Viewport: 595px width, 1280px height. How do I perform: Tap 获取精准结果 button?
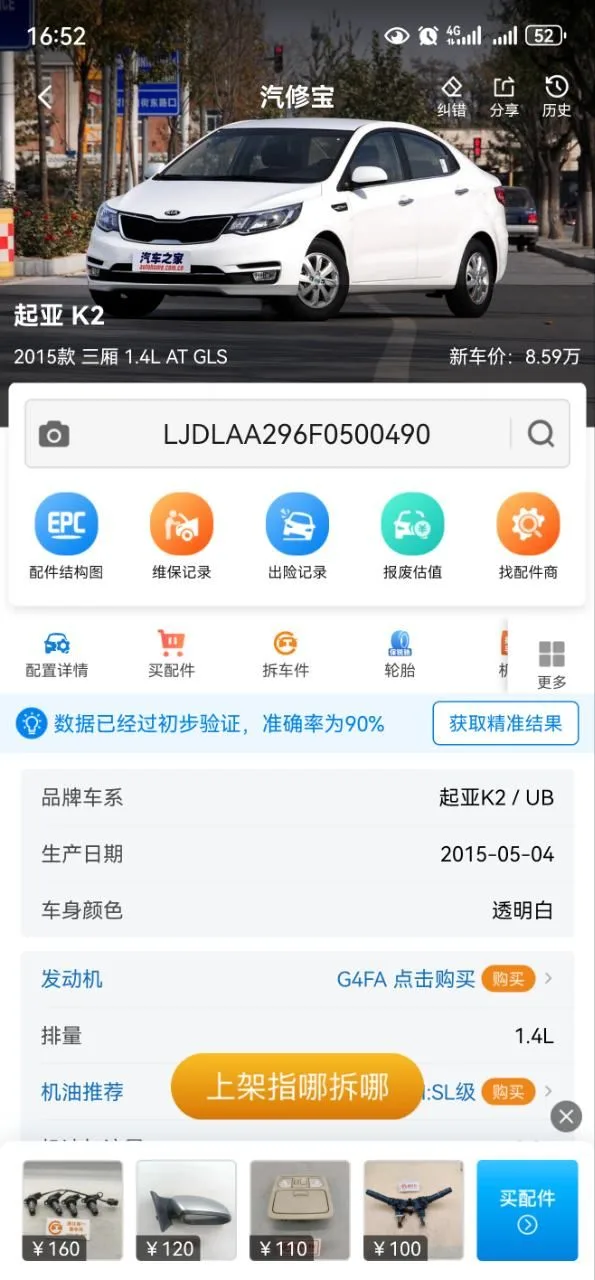(x=505, y=723)
